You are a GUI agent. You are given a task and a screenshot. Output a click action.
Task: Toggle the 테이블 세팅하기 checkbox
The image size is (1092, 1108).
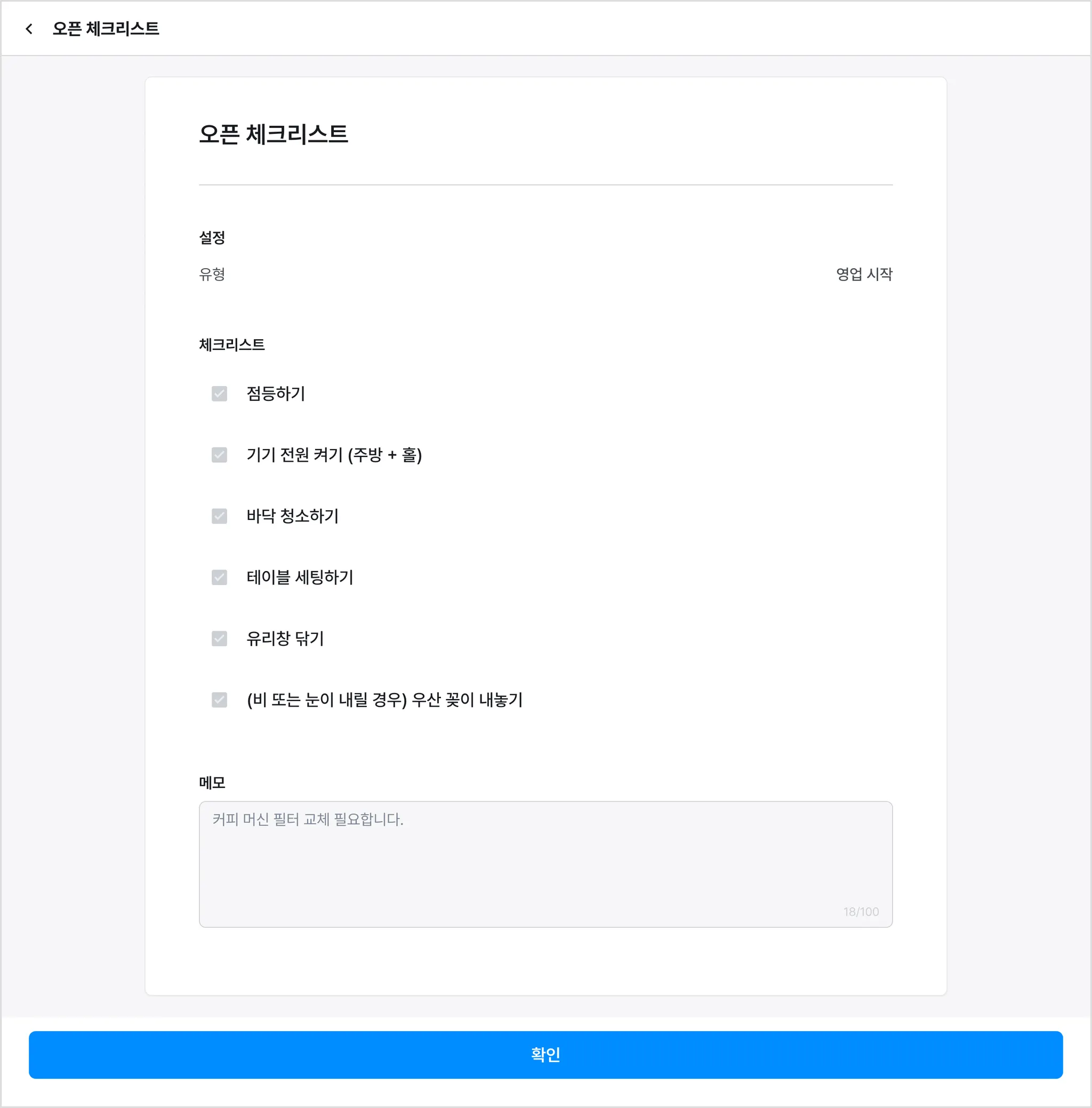(x=219, y=577)
